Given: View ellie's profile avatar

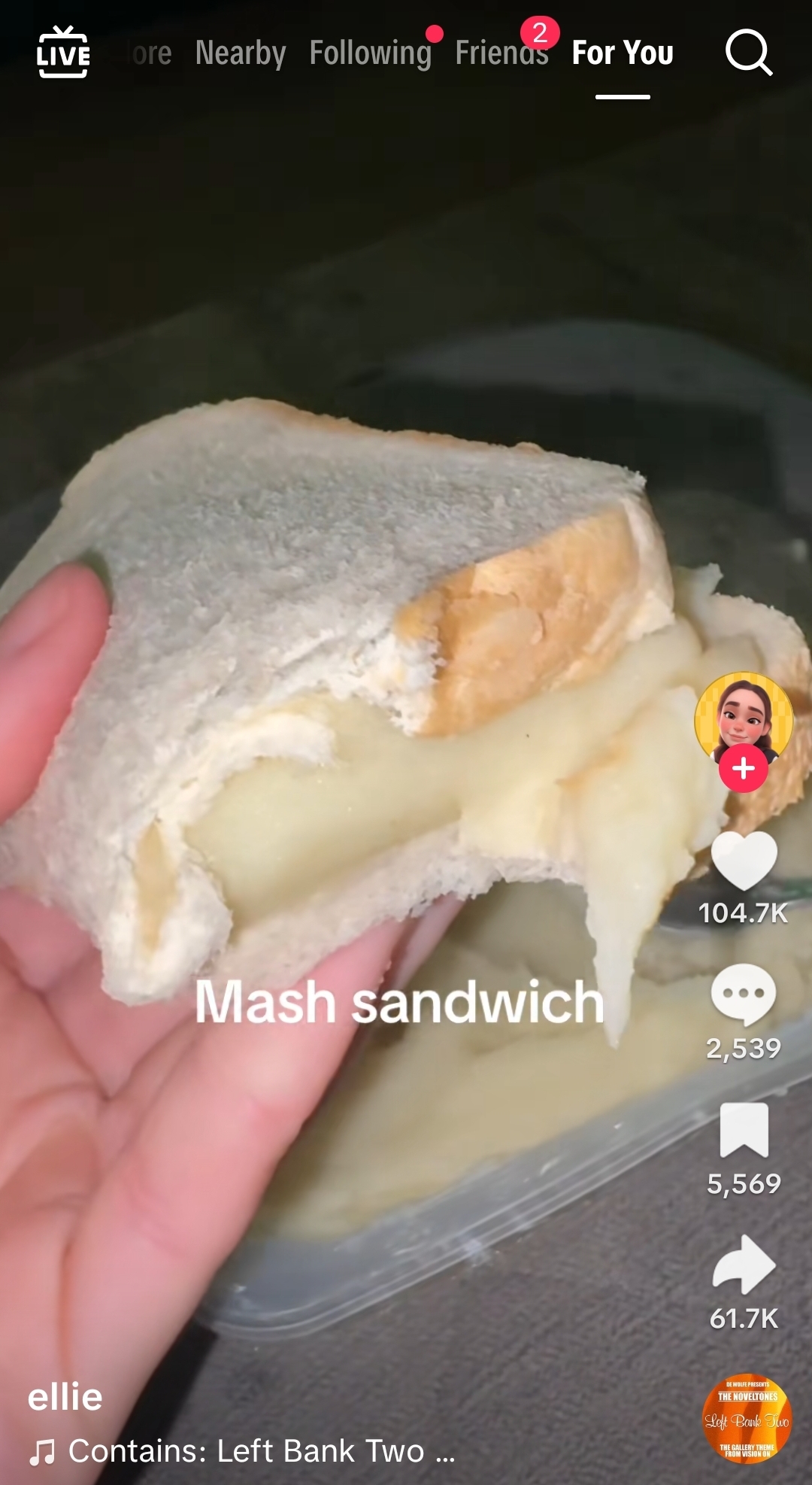Looking at the screenshot, I should coord(743,715).
